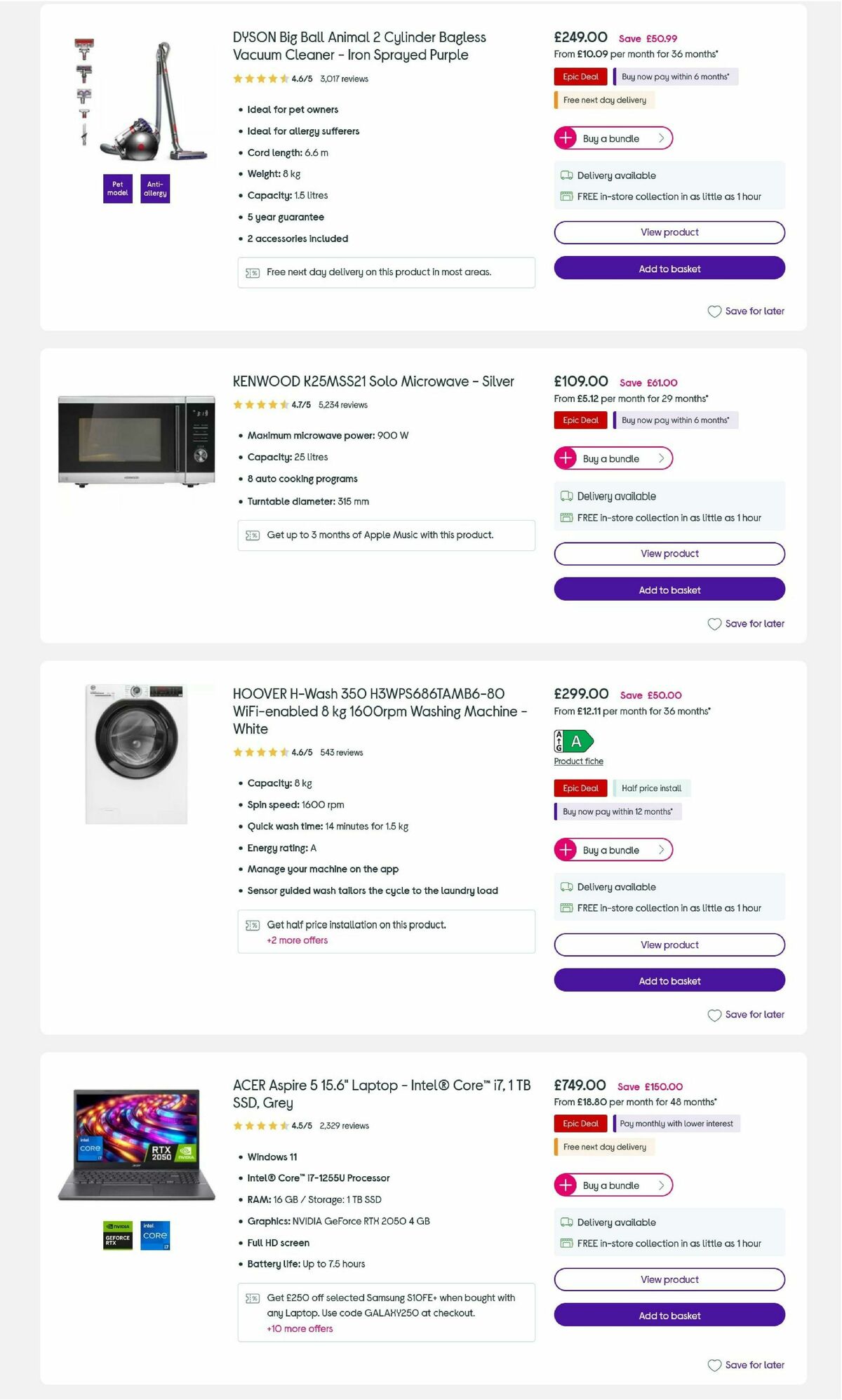This screenshot has height=1400, width=842.
Task: Click the delivery truck icon beside Delivery available
Action: coord(566,175)
